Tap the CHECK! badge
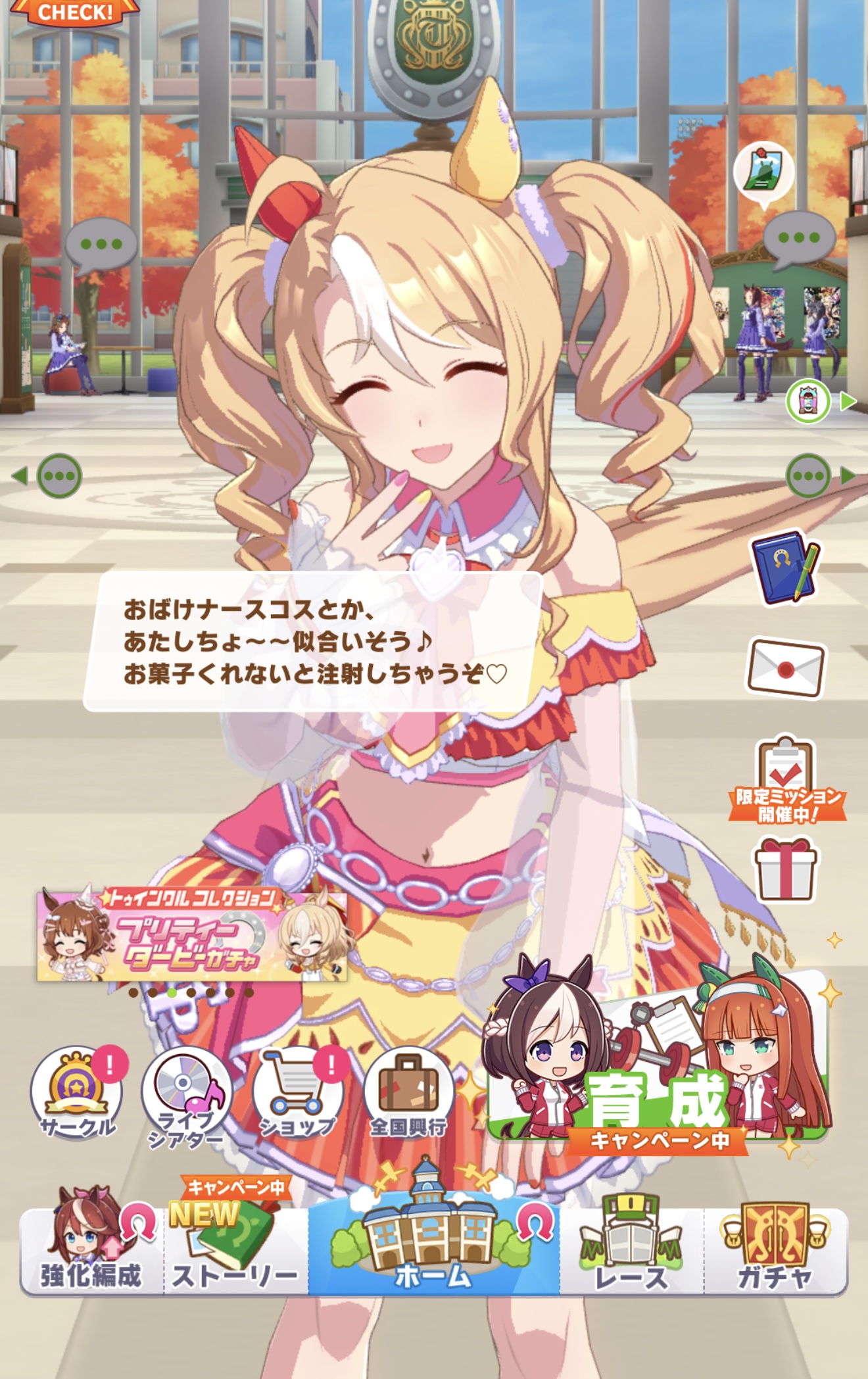868x1379 pixels. tap(74, 11)
